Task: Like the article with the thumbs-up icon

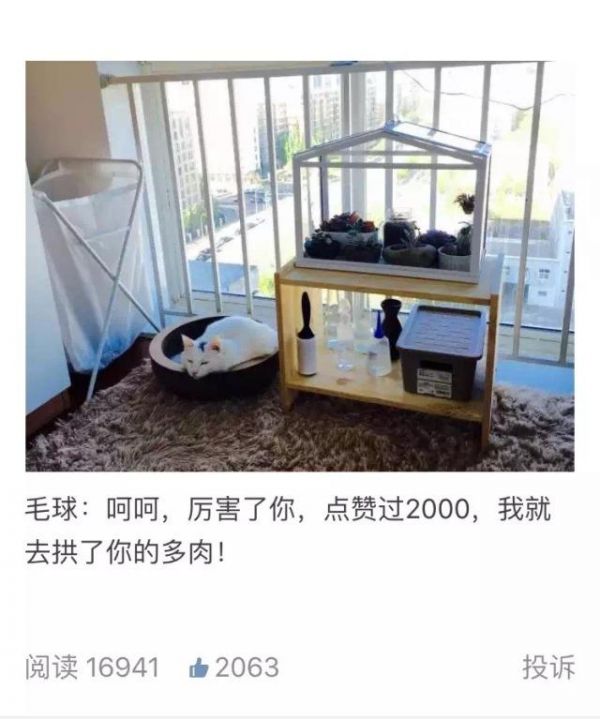Action: point(199,668)
